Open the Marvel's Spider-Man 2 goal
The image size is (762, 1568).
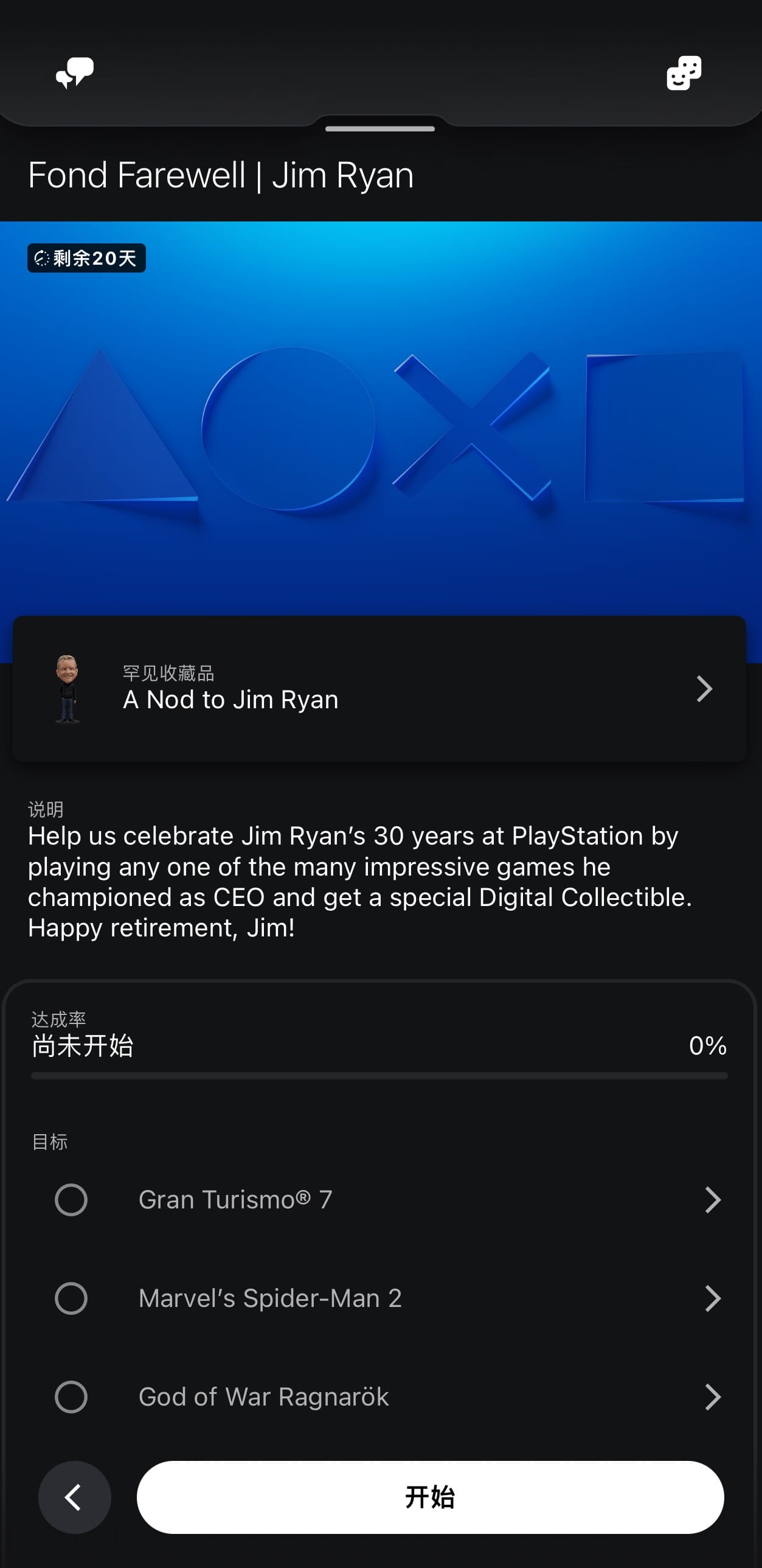[387, 1298]
